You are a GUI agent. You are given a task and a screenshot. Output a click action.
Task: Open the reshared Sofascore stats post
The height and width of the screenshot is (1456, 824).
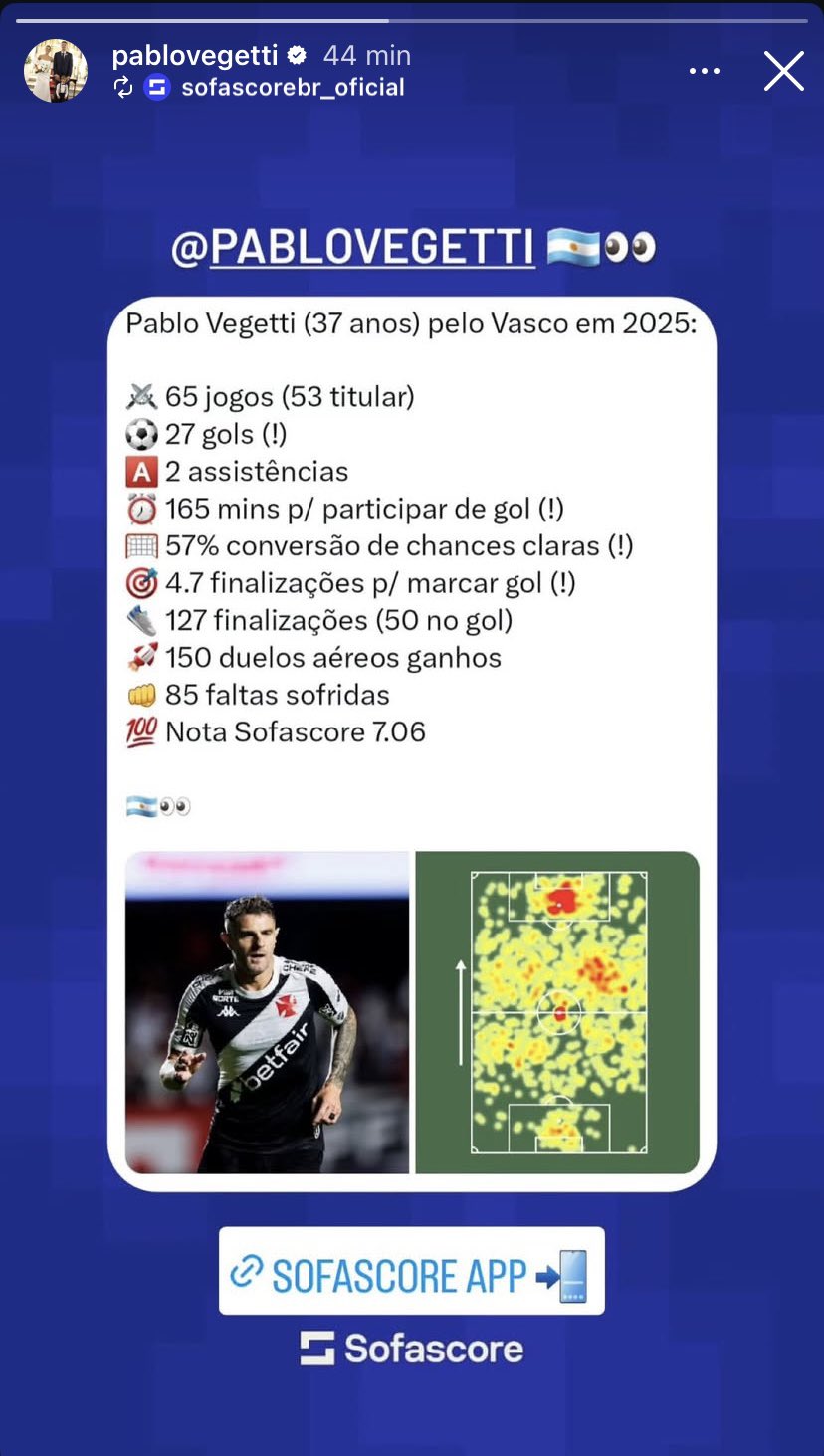[x=411, y=741]
